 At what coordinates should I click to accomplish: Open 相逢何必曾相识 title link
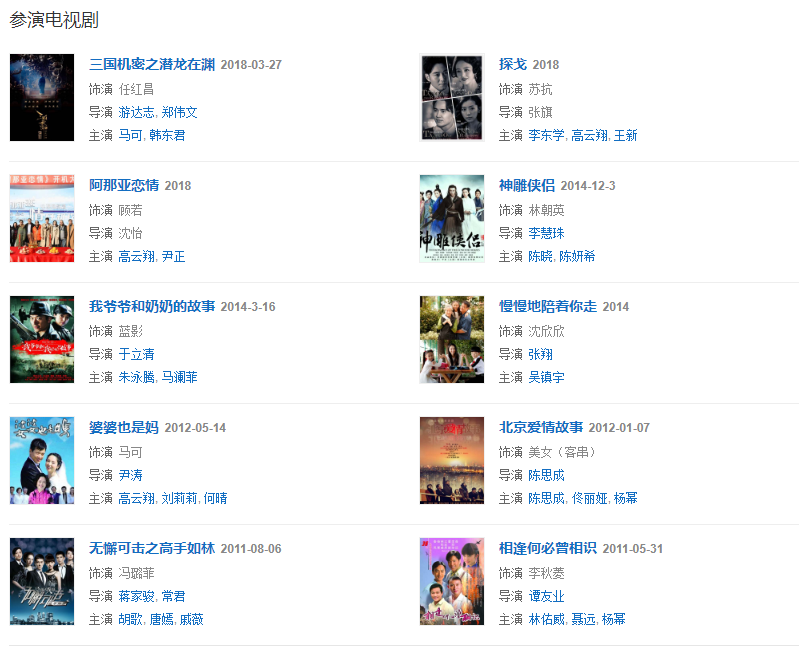[548, 549]
